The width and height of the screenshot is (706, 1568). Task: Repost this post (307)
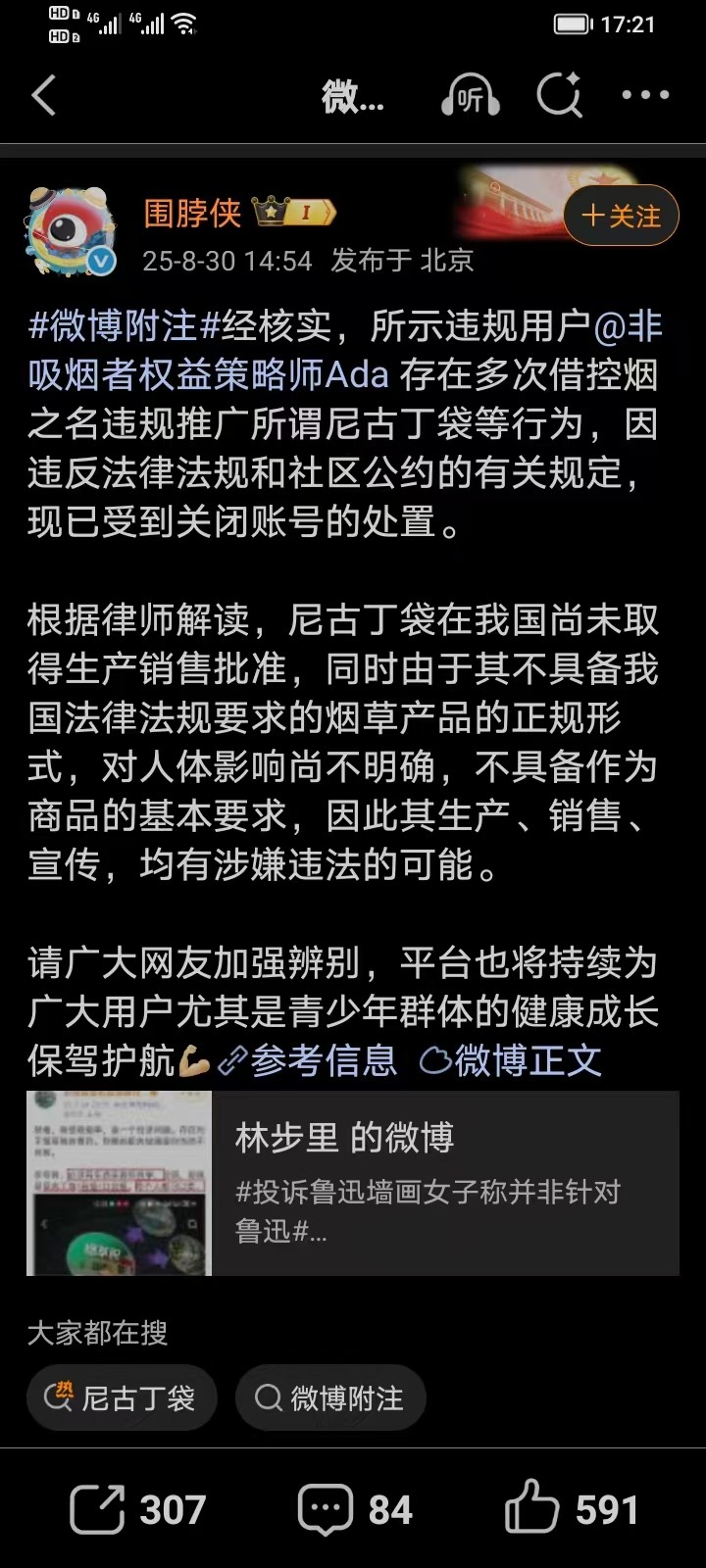tap(137, 1509)
